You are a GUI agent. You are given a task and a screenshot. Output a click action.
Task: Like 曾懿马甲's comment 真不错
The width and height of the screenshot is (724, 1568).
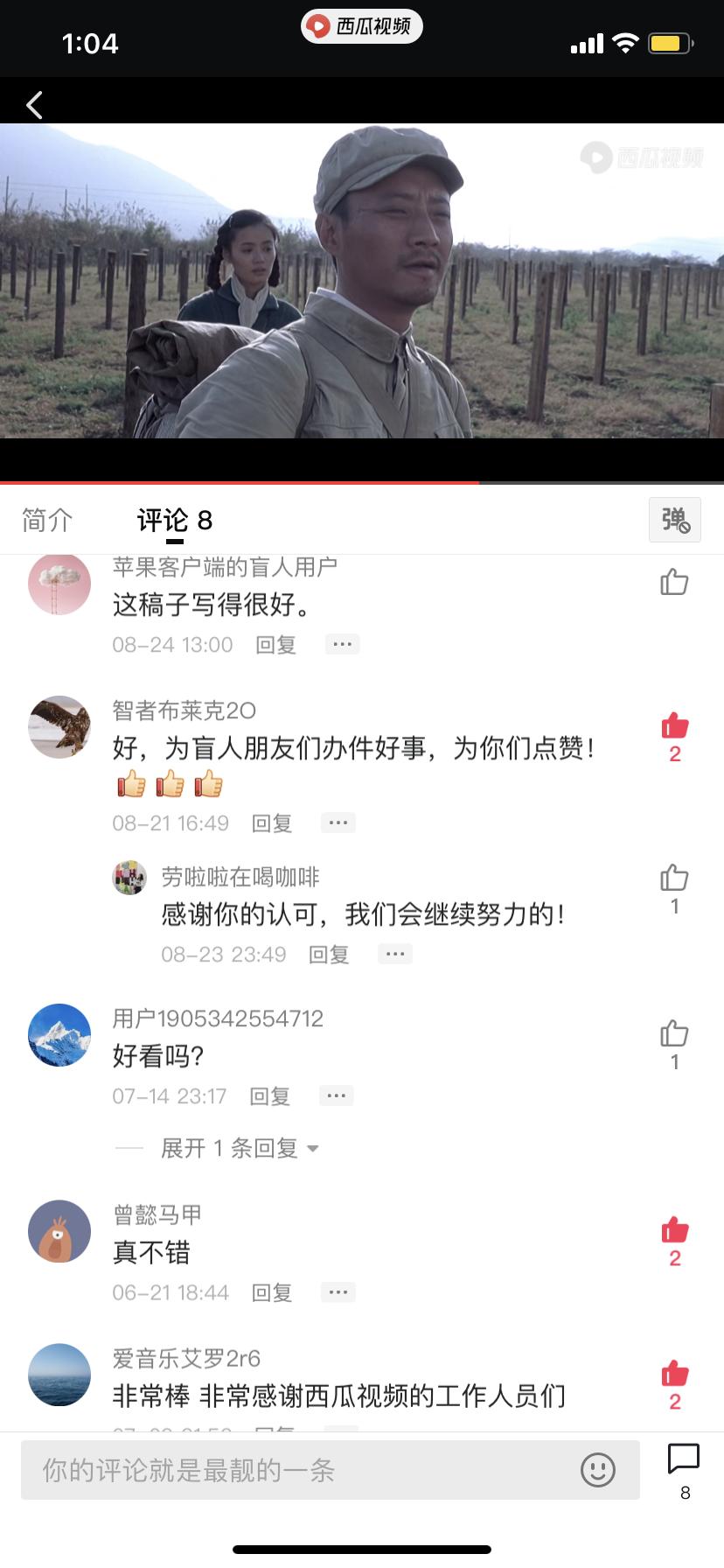(x=673, y=1229)
